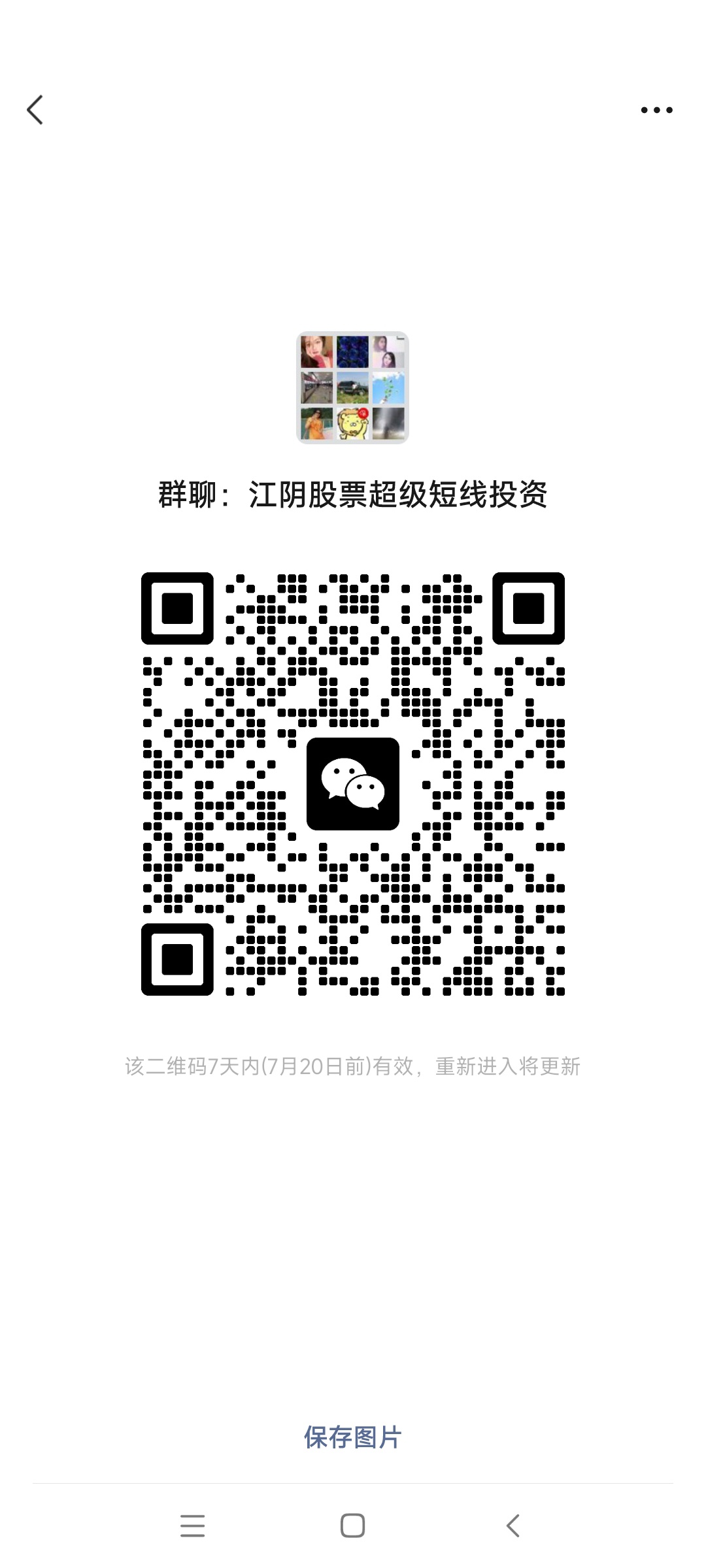Tap the system back button
Screen dimensions: 706x1568
point(513,1526)
